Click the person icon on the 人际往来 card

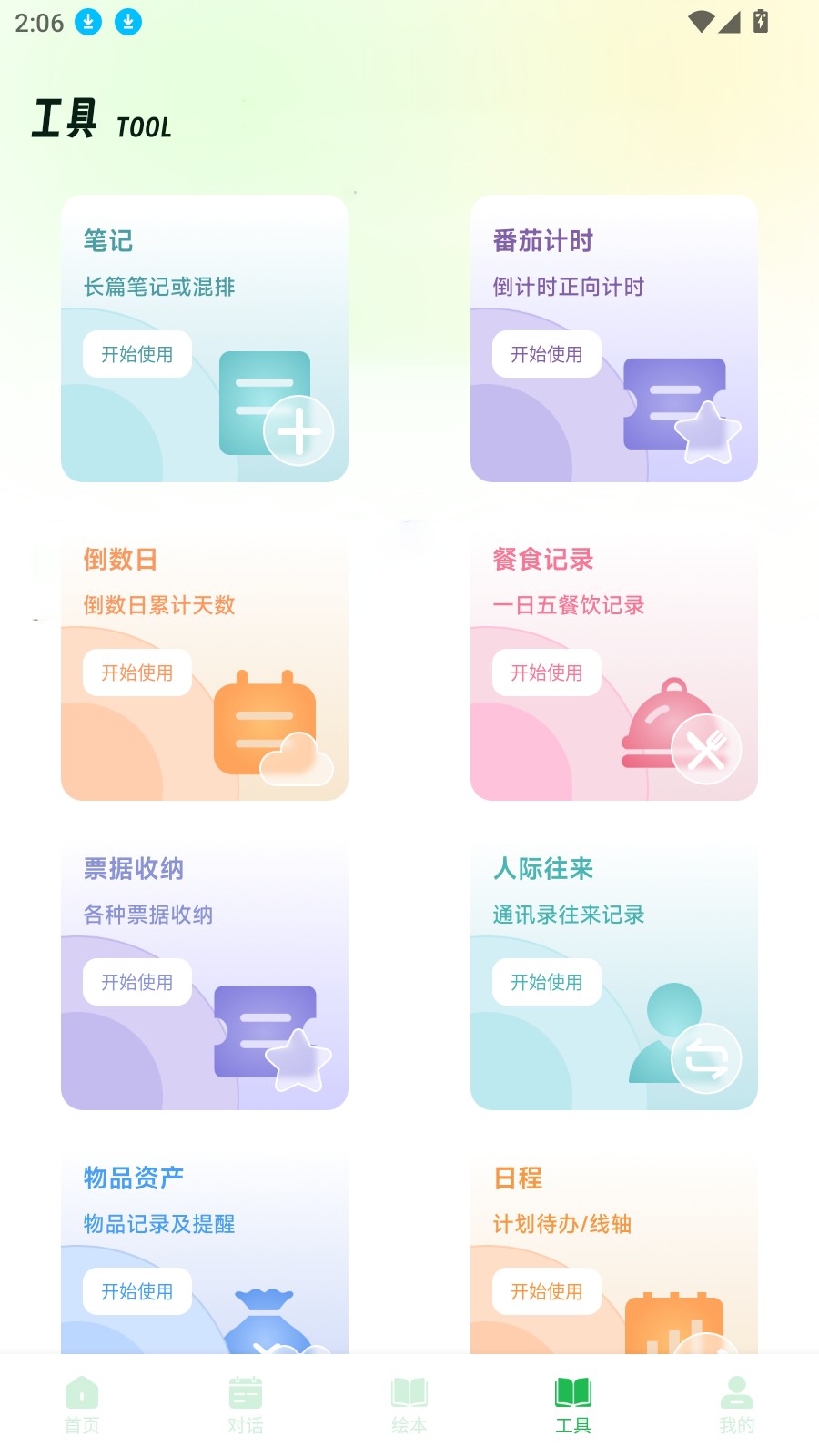point(670,1031)
